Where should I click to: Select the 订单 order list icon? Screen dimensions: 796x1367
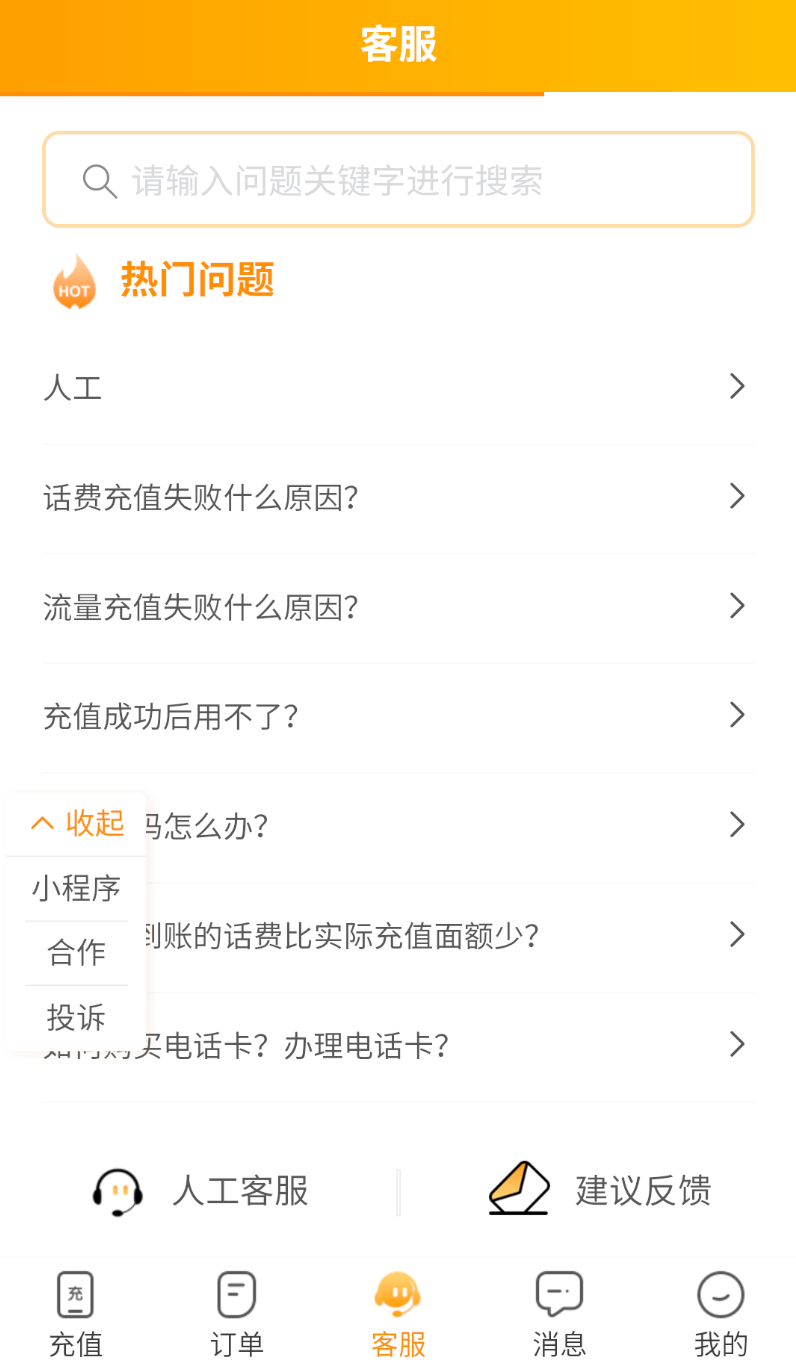click(236, 1295)
